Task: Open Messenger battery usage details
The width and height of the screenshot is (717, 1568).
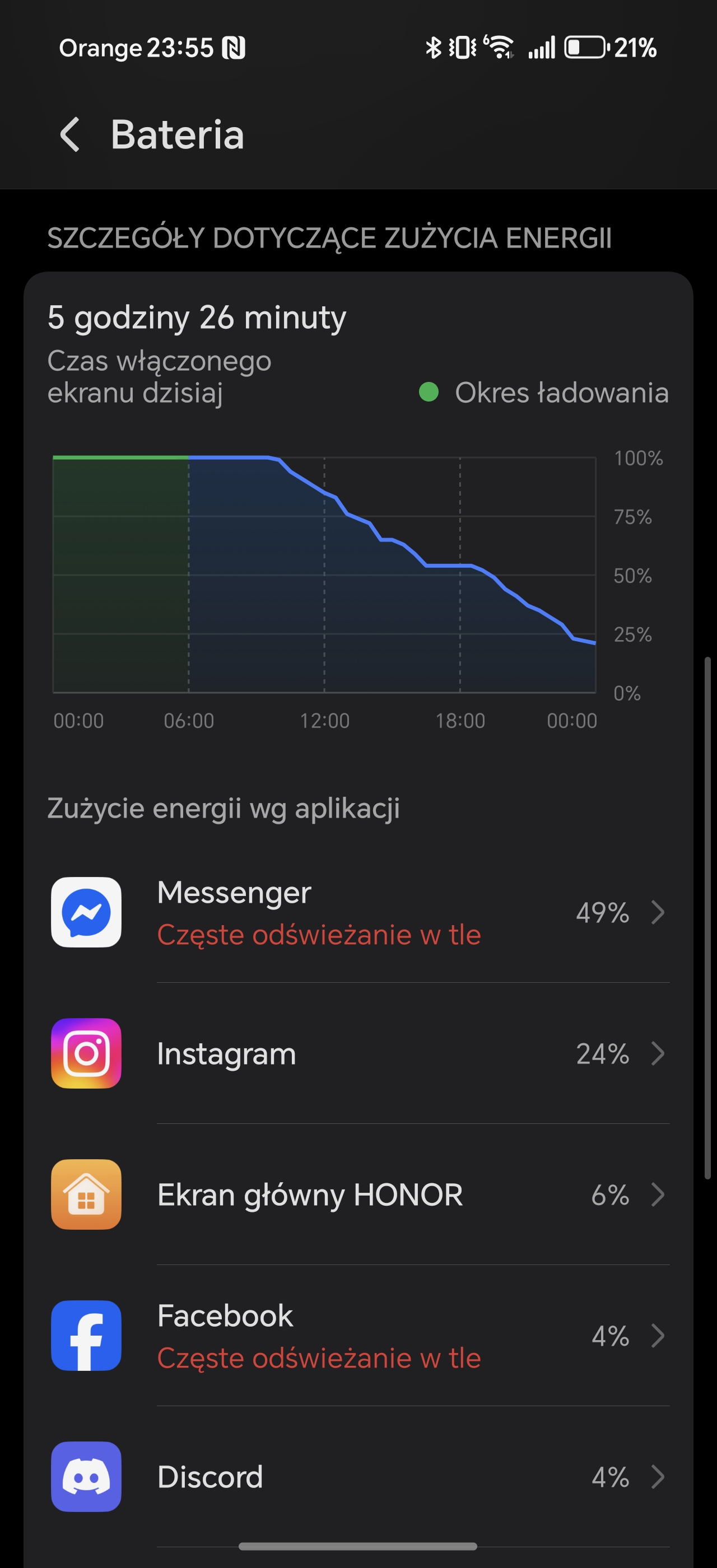Action: point(358,912)
